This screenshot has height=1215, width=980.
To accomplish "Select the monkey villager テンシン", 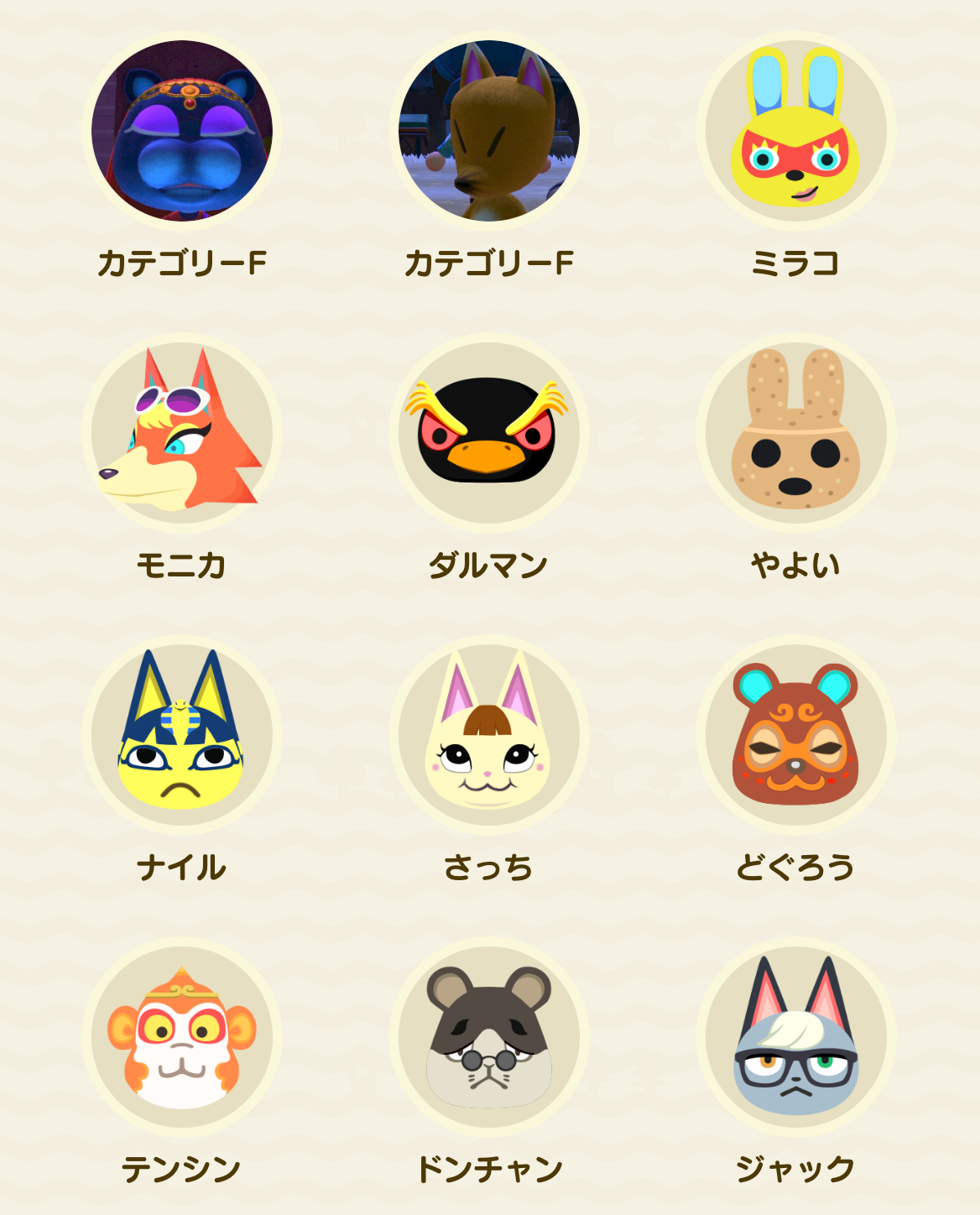I will tap(182, 1037).
